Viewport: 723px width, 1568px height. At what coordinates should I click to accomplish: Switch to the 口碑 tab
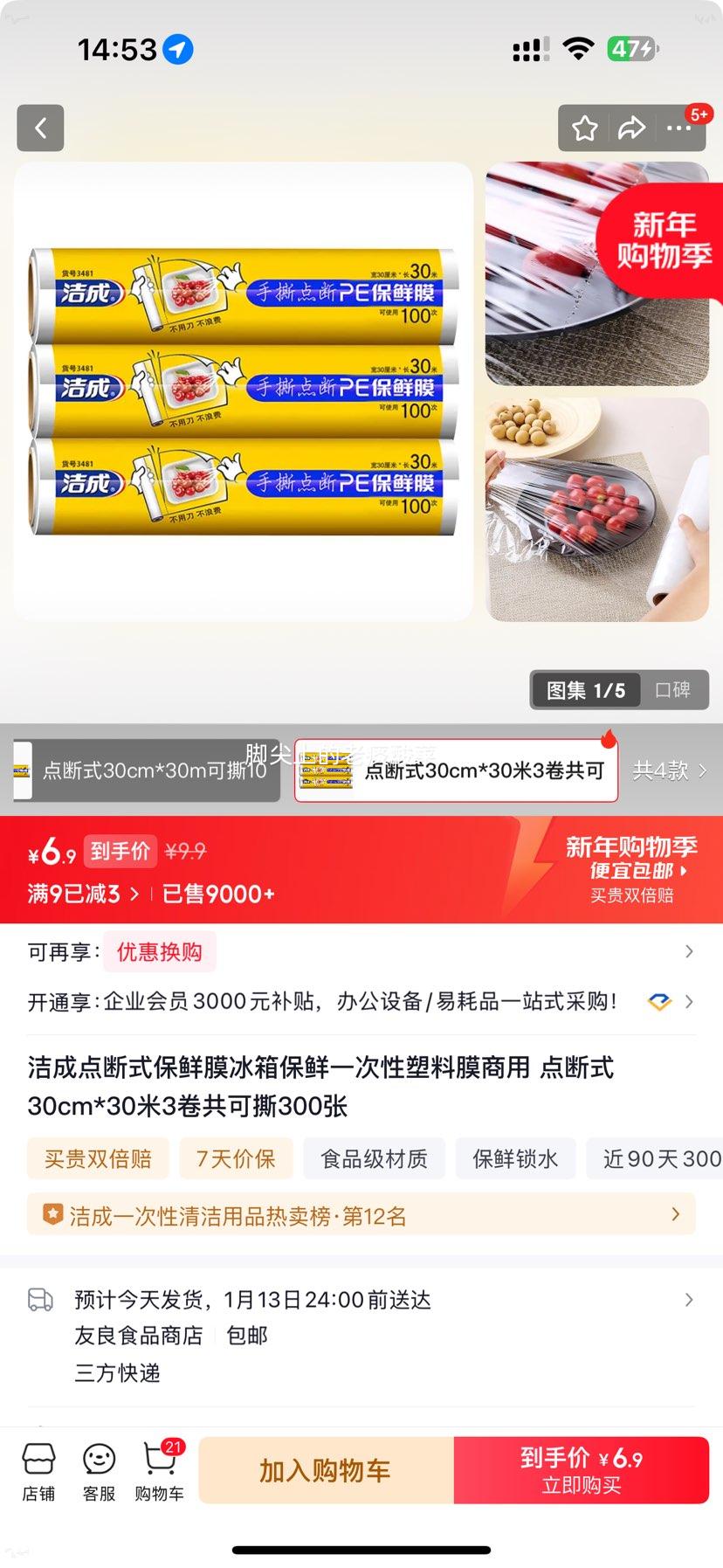674,690
